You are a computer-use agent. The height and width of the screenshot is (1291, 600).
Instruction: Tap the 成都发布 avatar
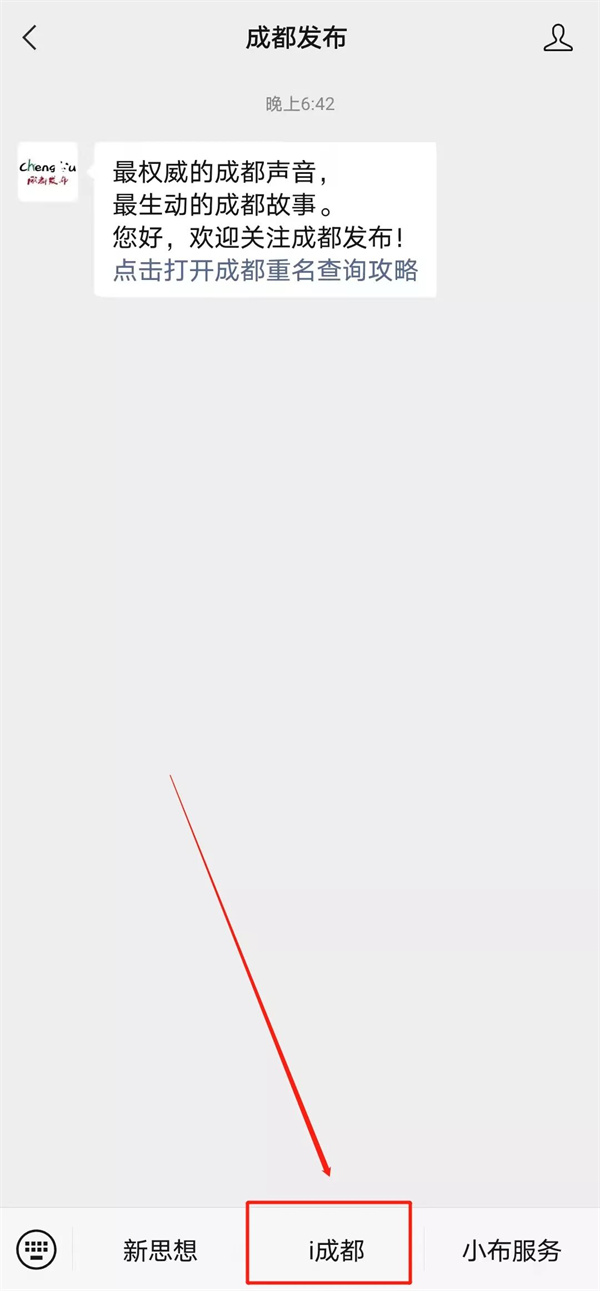47,171
